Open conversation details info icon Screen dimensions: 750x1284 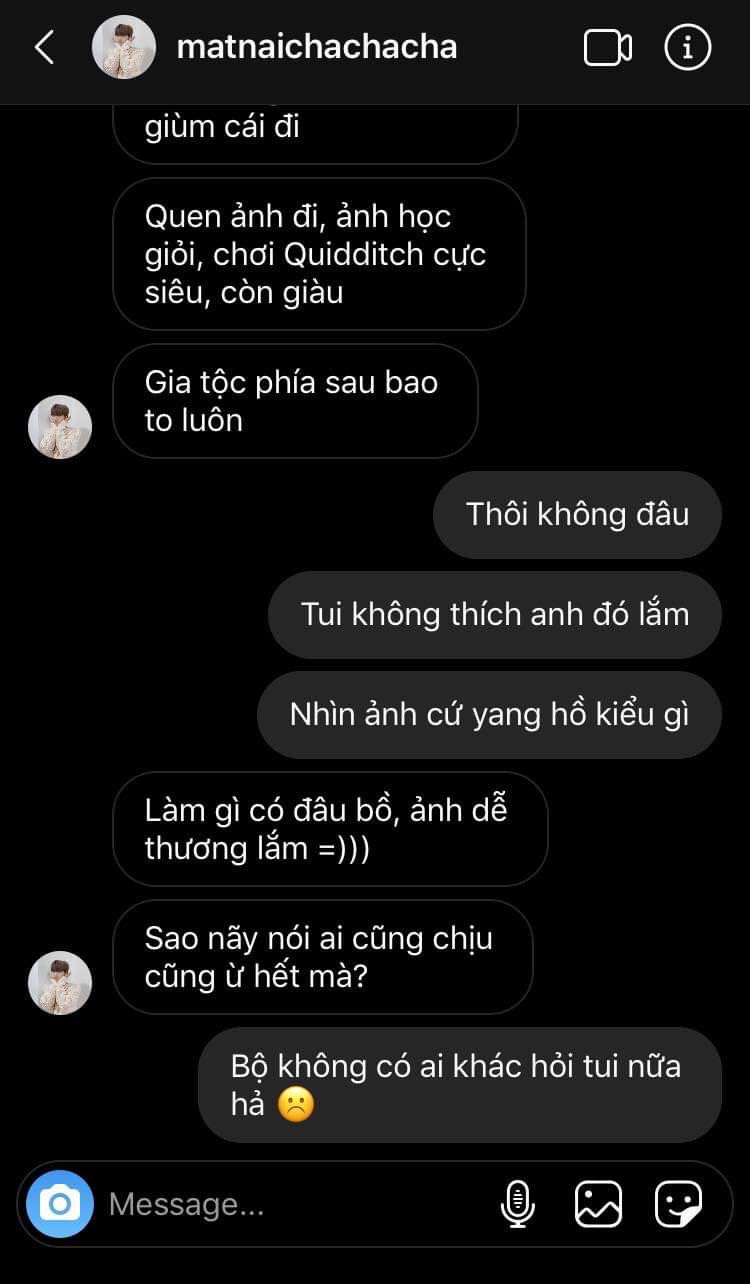coord(687,47)
